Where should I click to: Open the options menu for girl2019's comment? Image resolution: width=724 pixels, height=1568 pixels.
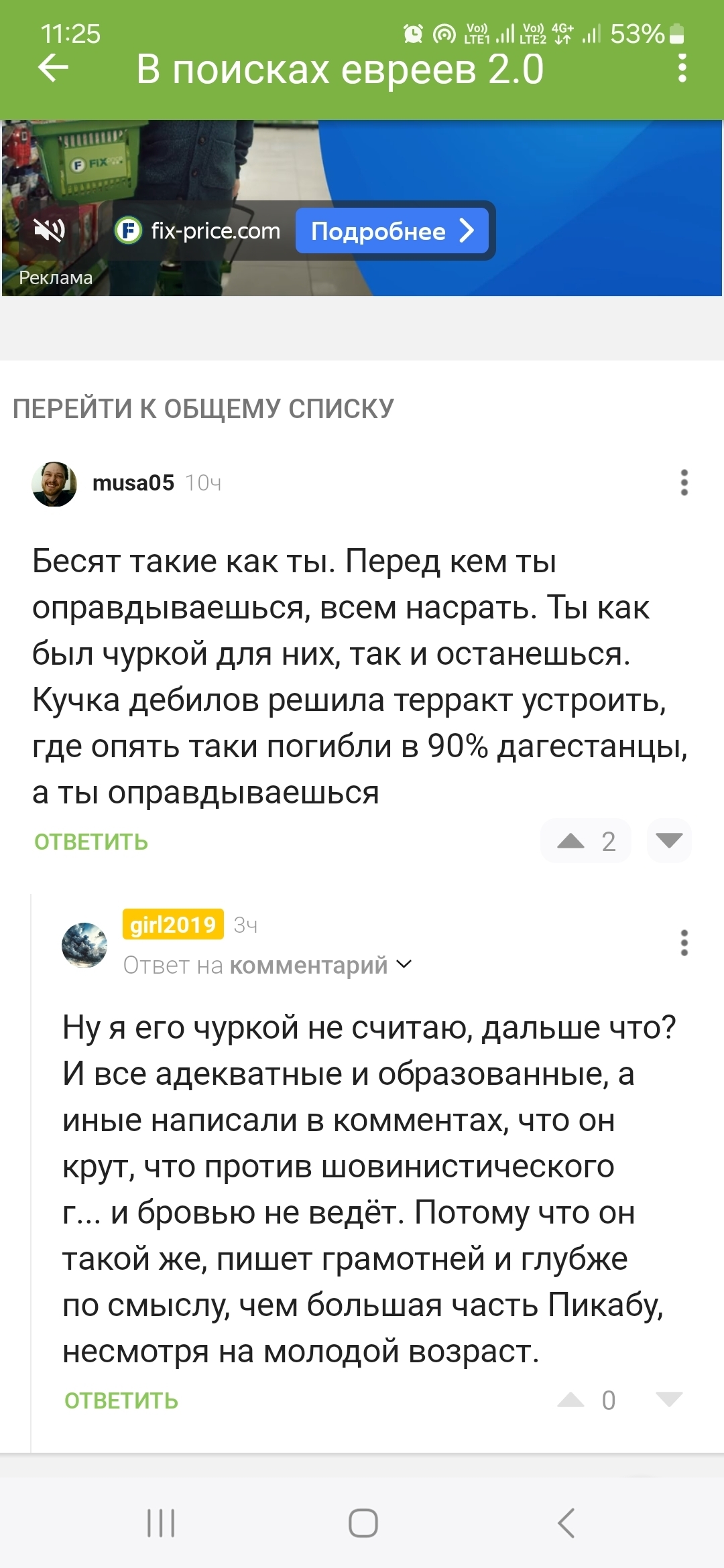pos(684,943)
